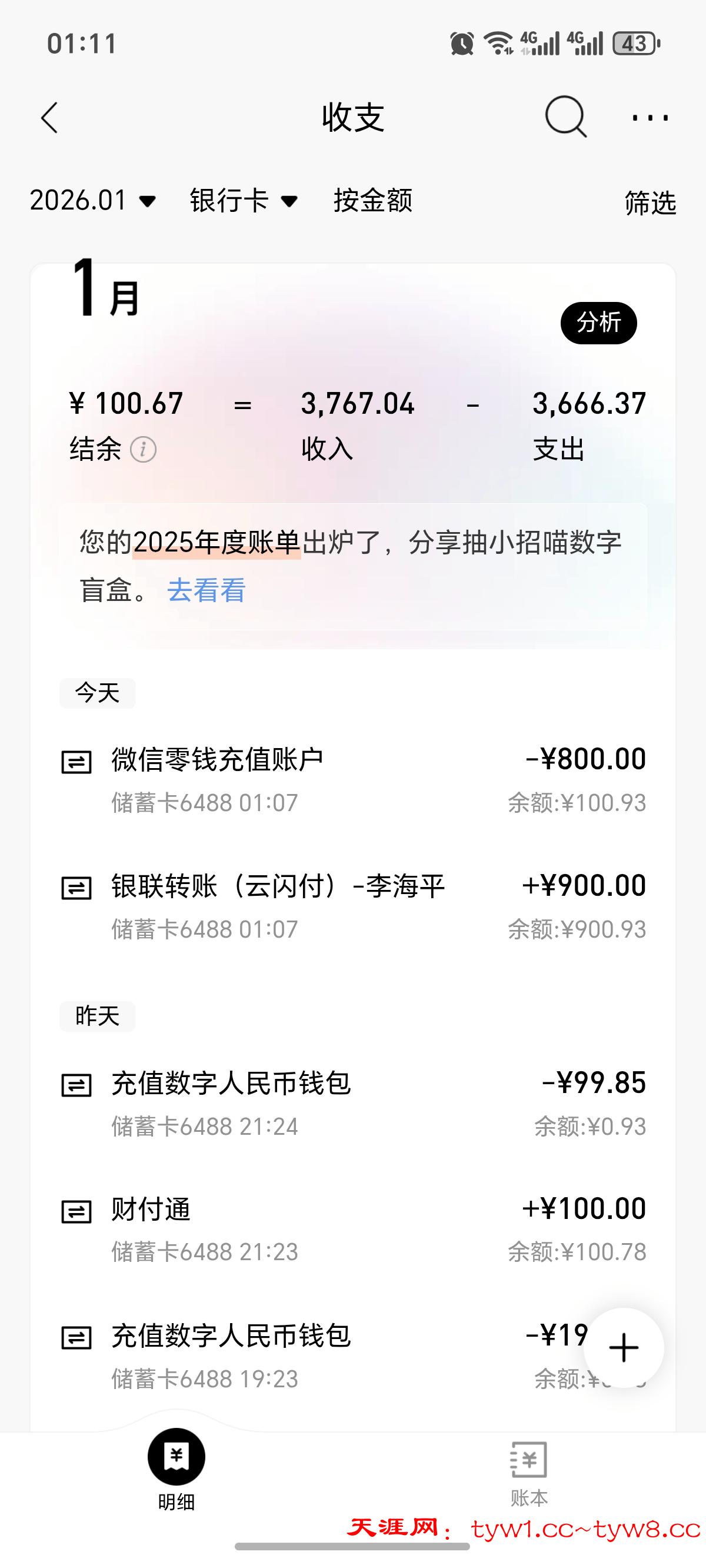The height and width of the screenshot is (1568, 706).
Task: Tap the battery indicator showing 43
Action: click(x=633, y=42)
